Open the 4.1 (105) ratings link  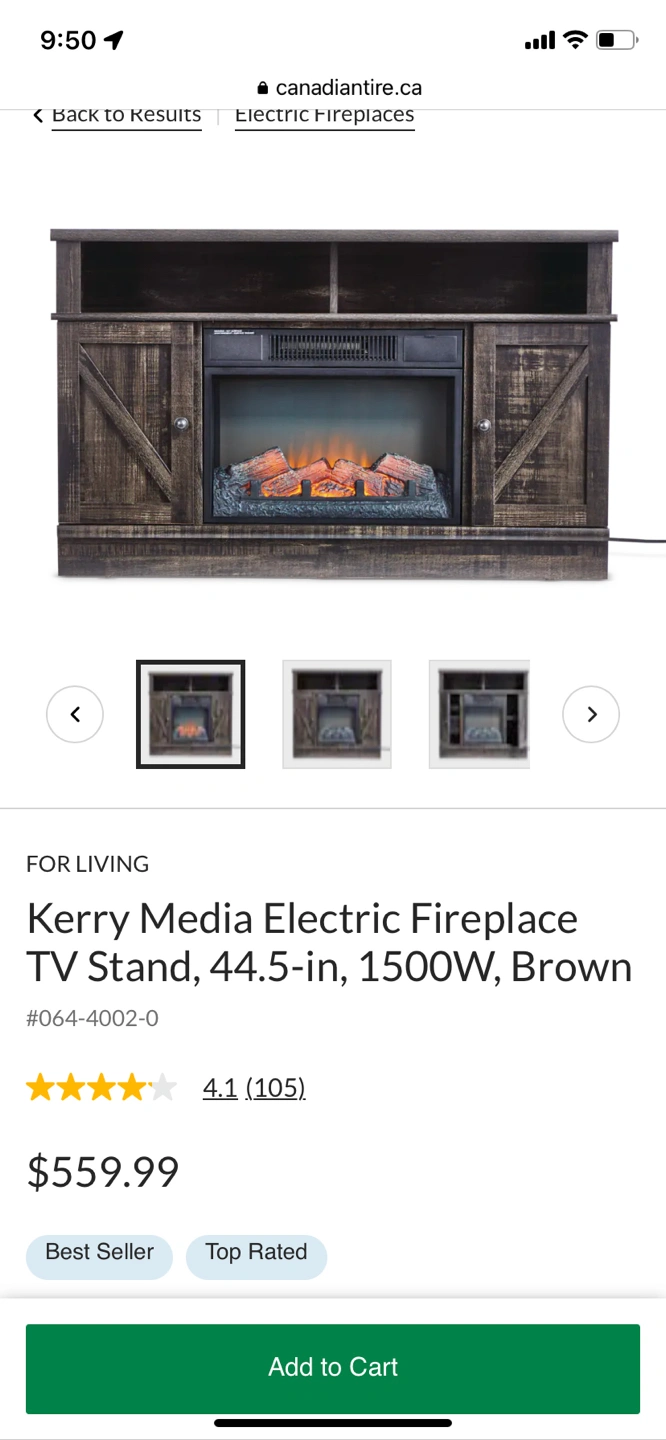pyautogui.click(x=254, y=1087)
